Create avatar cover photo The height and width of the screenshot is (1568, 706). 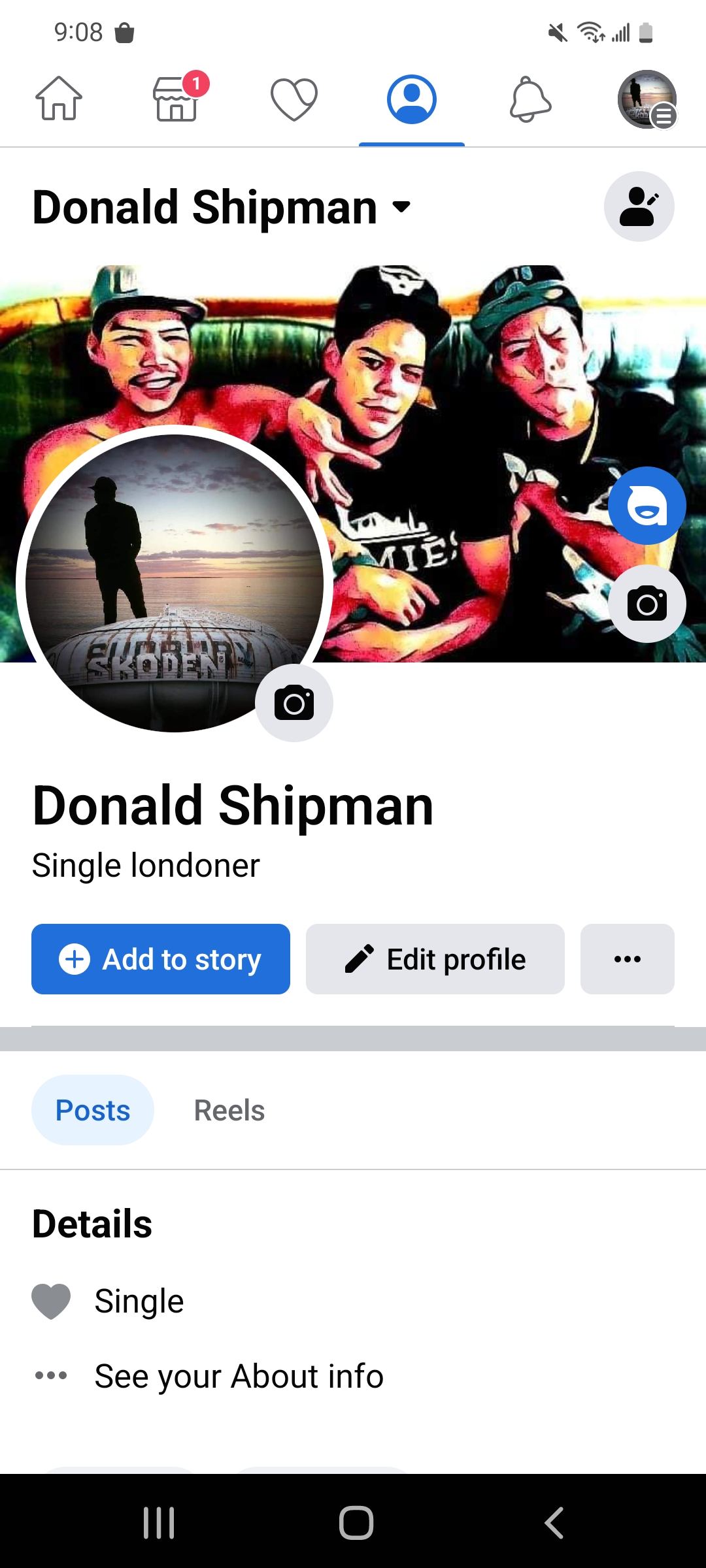coord(647,506)
